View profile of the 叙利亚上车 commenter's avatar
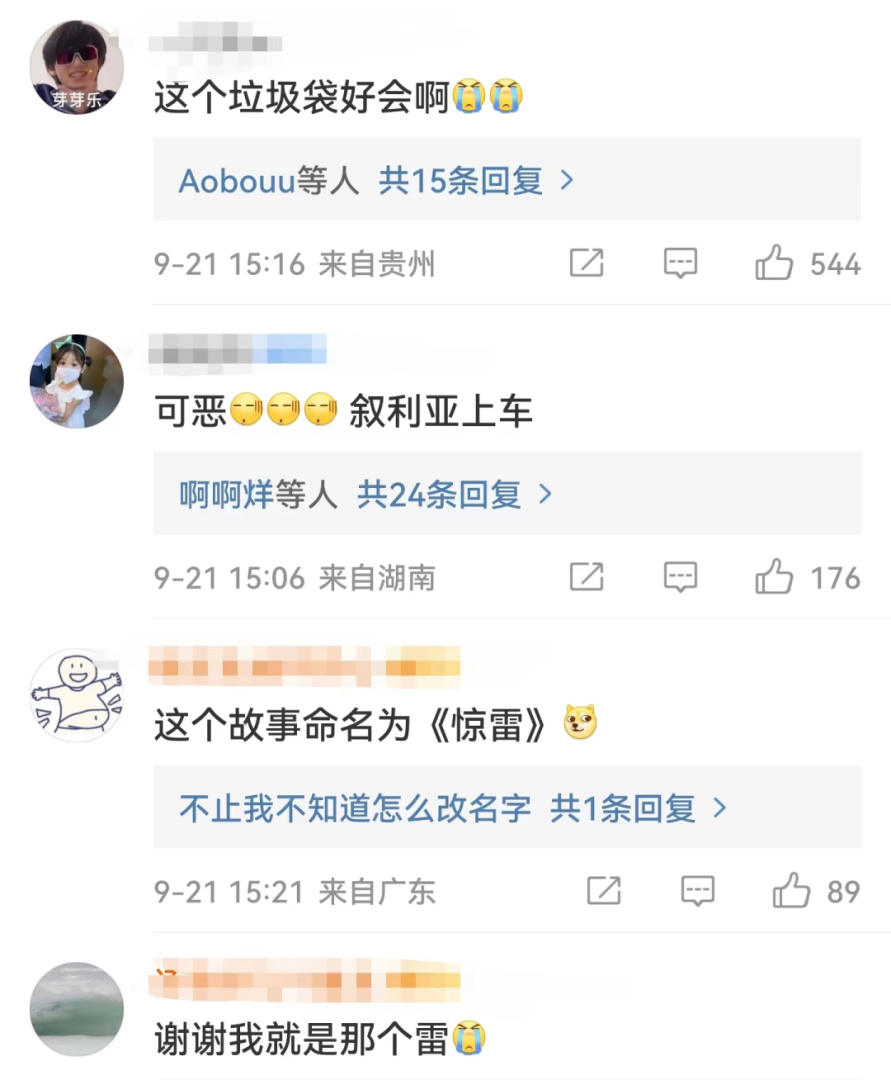 tap(77, 381)
